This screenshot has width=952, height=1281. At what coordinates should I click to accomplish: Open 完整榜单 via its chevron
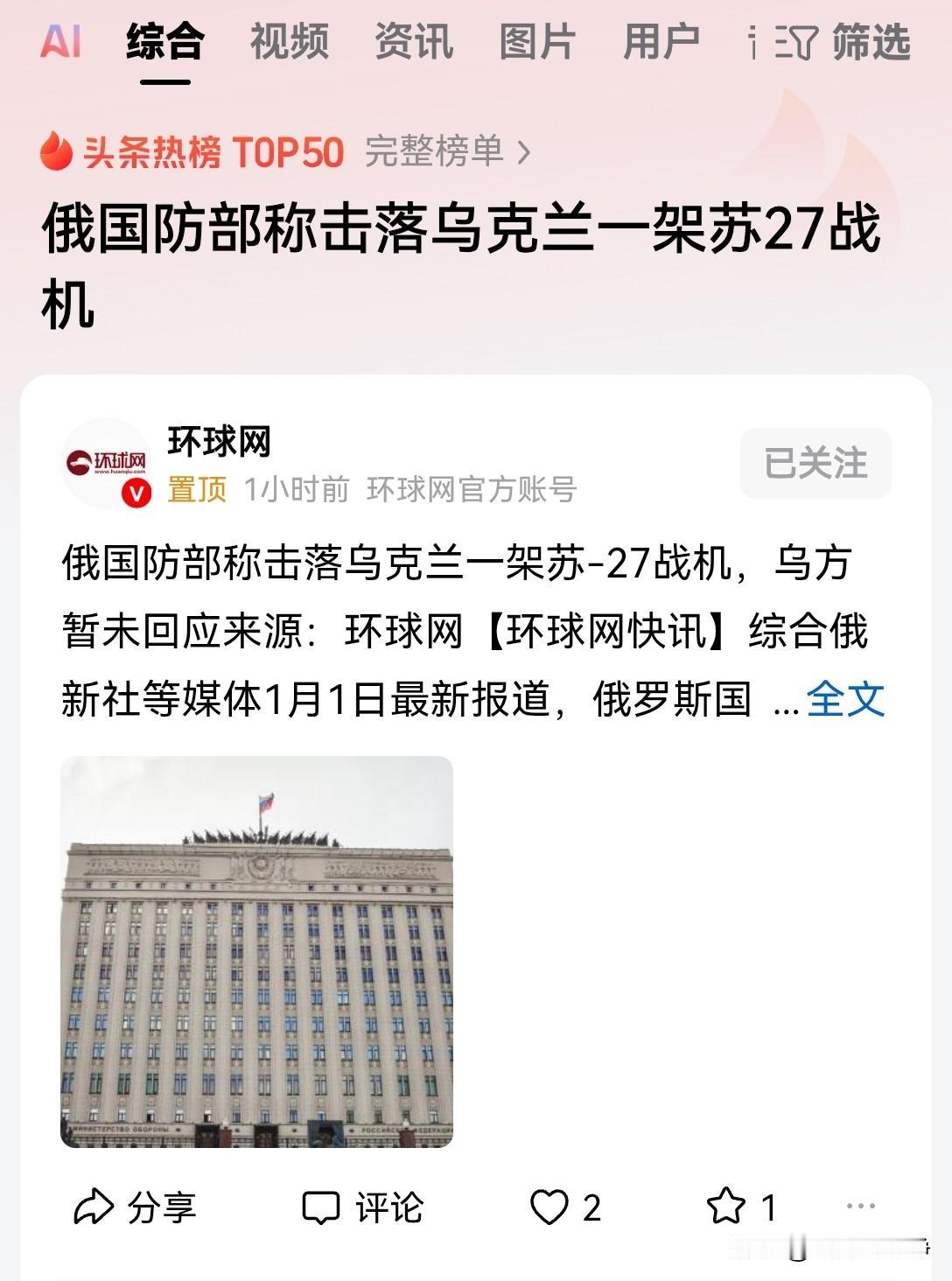(x=523, y=150)
